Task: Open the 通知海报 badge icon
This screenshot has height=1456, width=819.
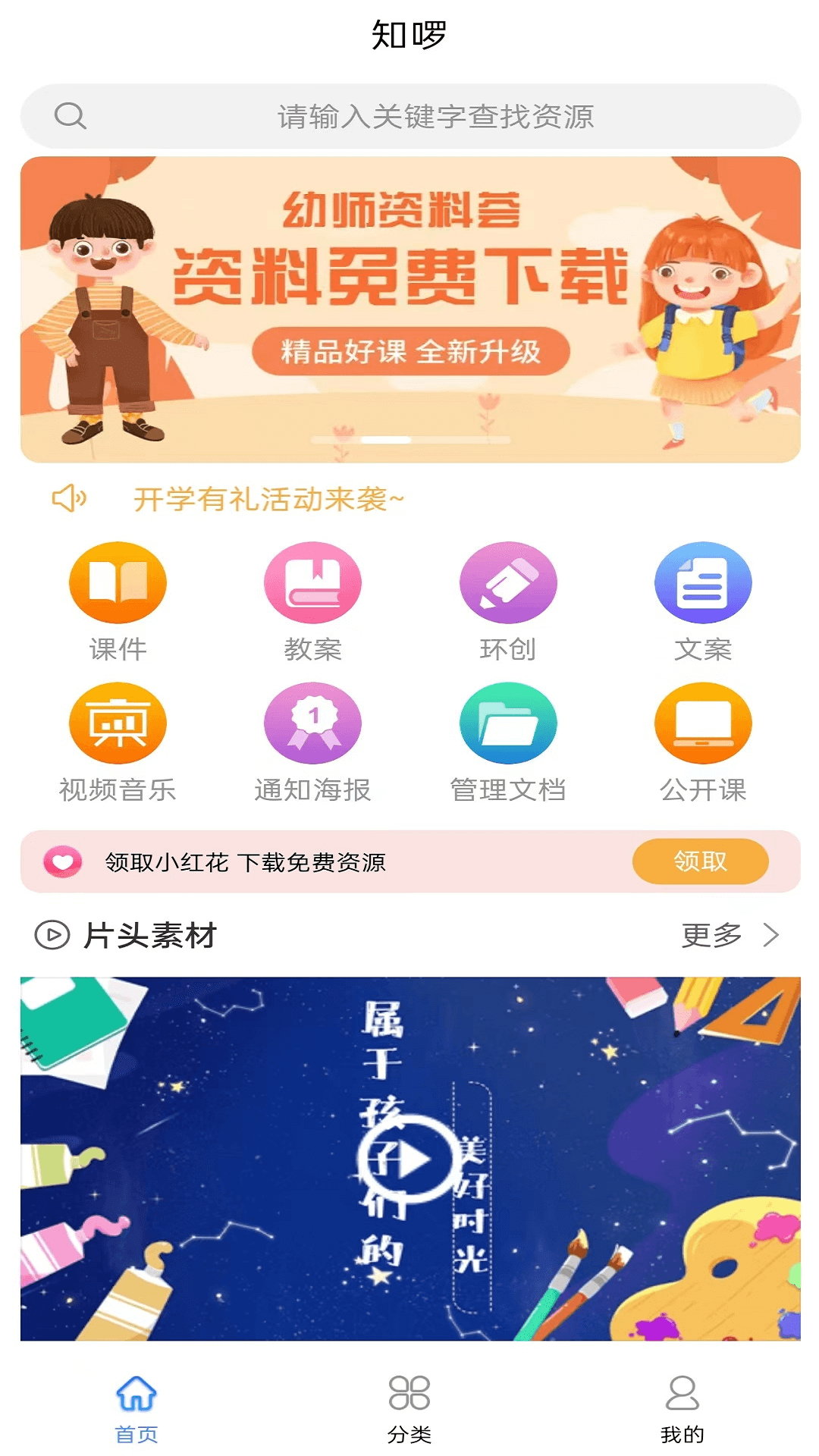Action: (312, 722)
